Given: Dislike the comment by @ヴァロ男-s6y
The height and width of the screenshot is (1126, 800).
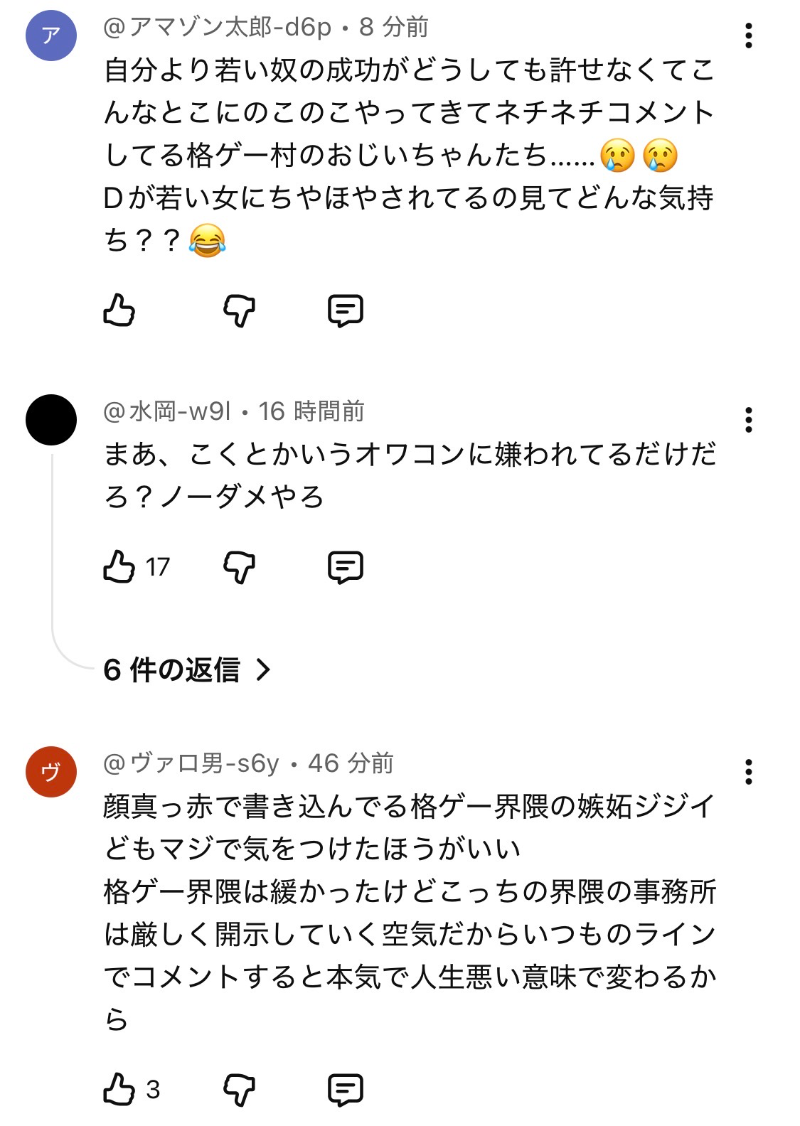Looking at the screenshot, I should [239, 1089].
